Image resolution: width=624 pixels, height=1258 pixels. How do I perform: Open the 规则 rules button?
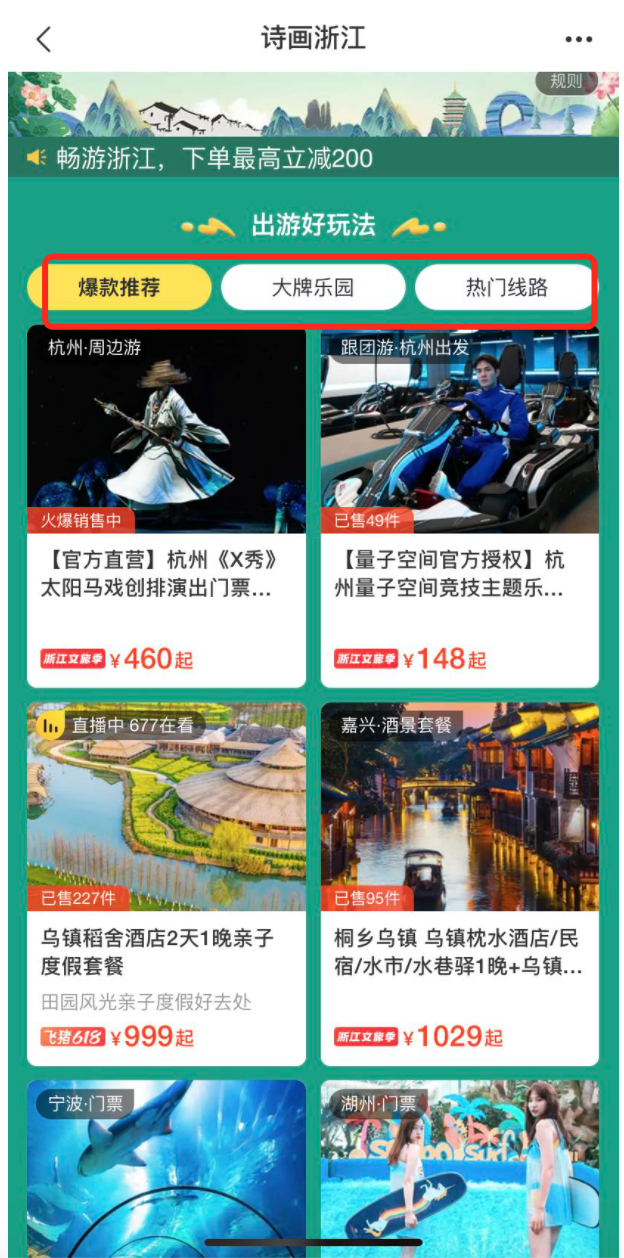point(566,82)
